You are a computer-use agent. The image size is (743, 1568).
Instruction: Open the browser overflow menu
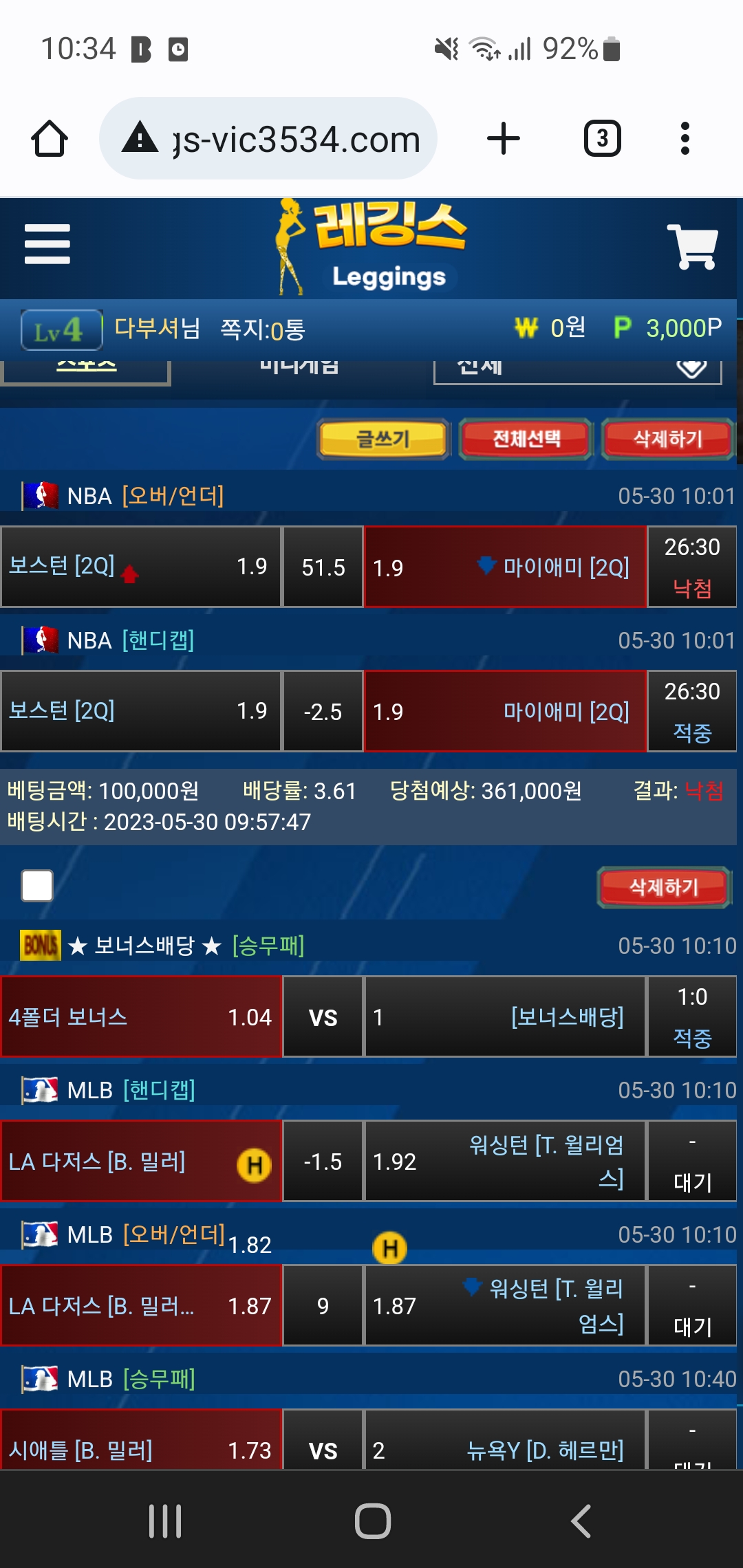tap(685, 139)
